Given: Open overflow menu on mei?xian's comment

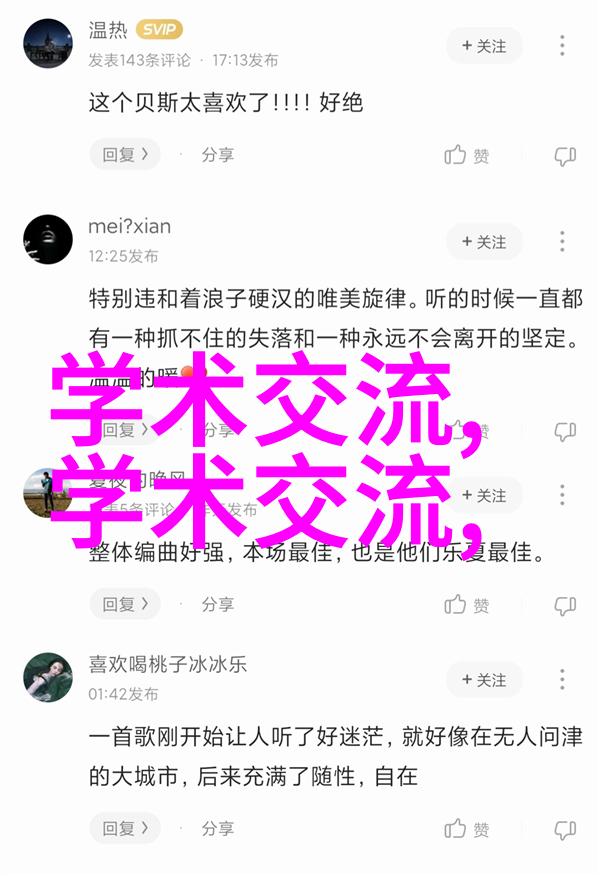Looking at the screenshot, I should click(563, 242).
